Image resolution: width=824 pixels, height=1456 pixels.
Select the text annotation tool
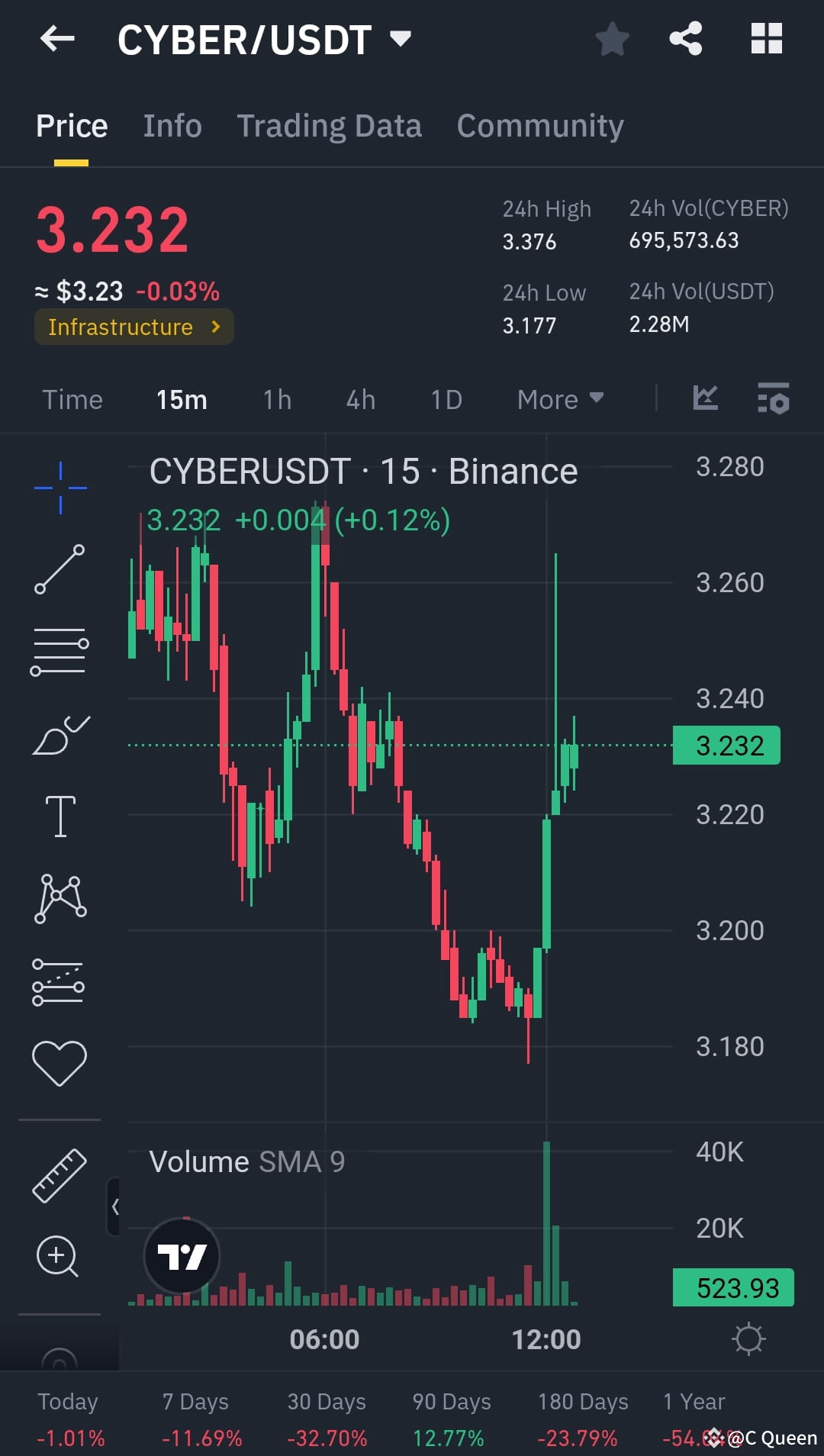point(60,815)
